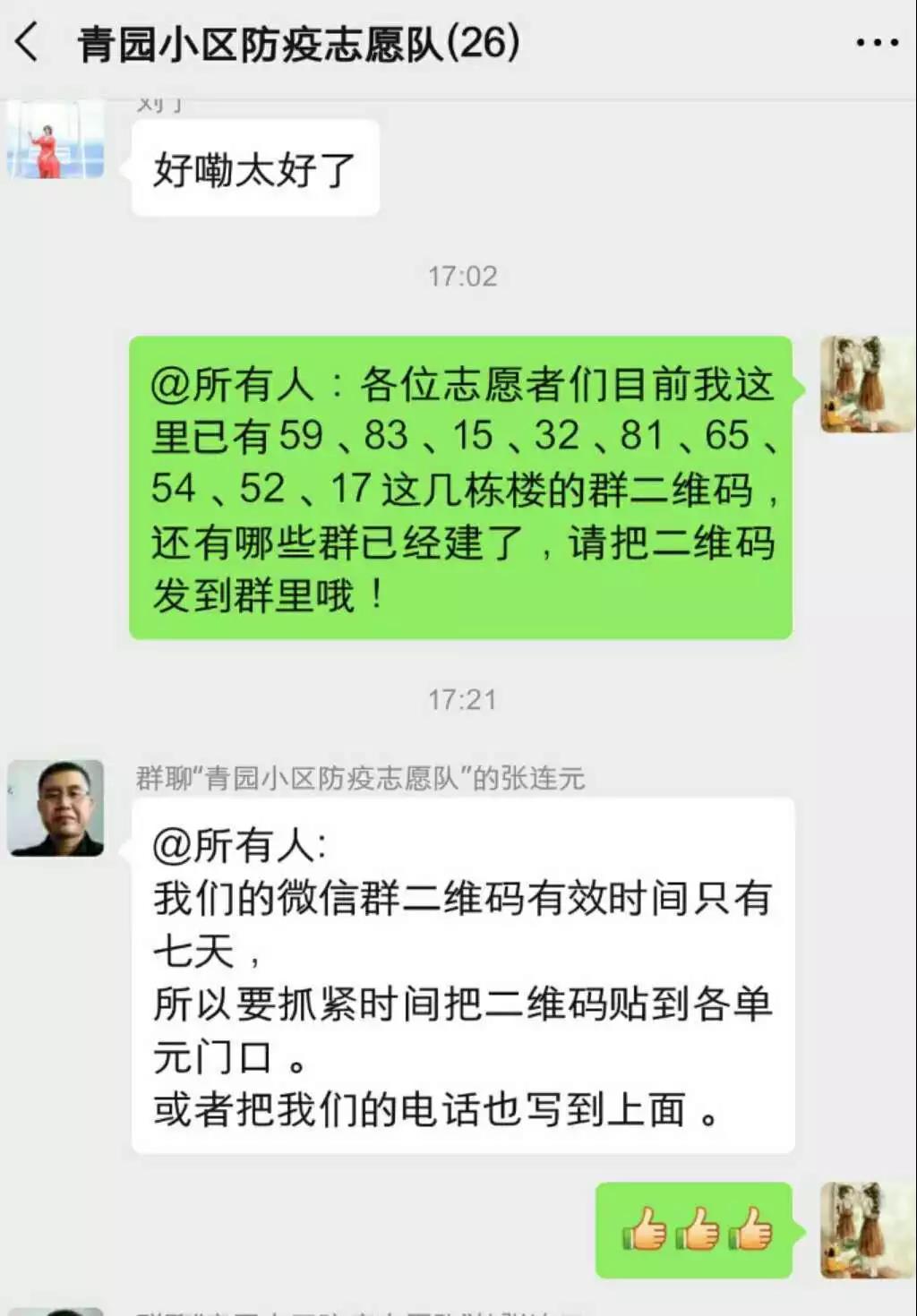The width and height of the screenshot is (917, 1316).
Task: Open the chat info menu (three dots)
Action: (x=876, y=42)
